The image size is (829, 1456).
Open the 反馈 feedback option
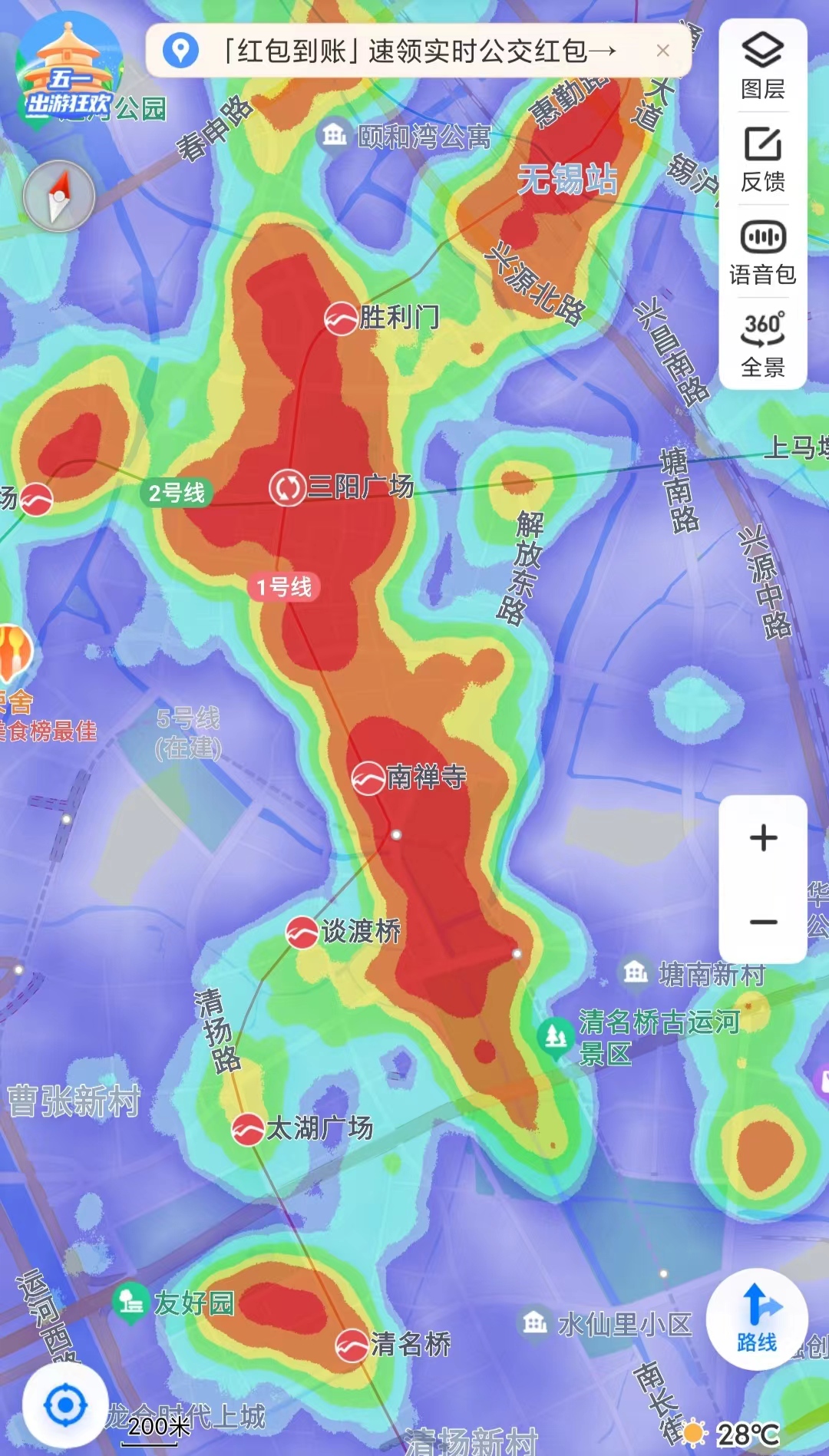tap(762, 160)
